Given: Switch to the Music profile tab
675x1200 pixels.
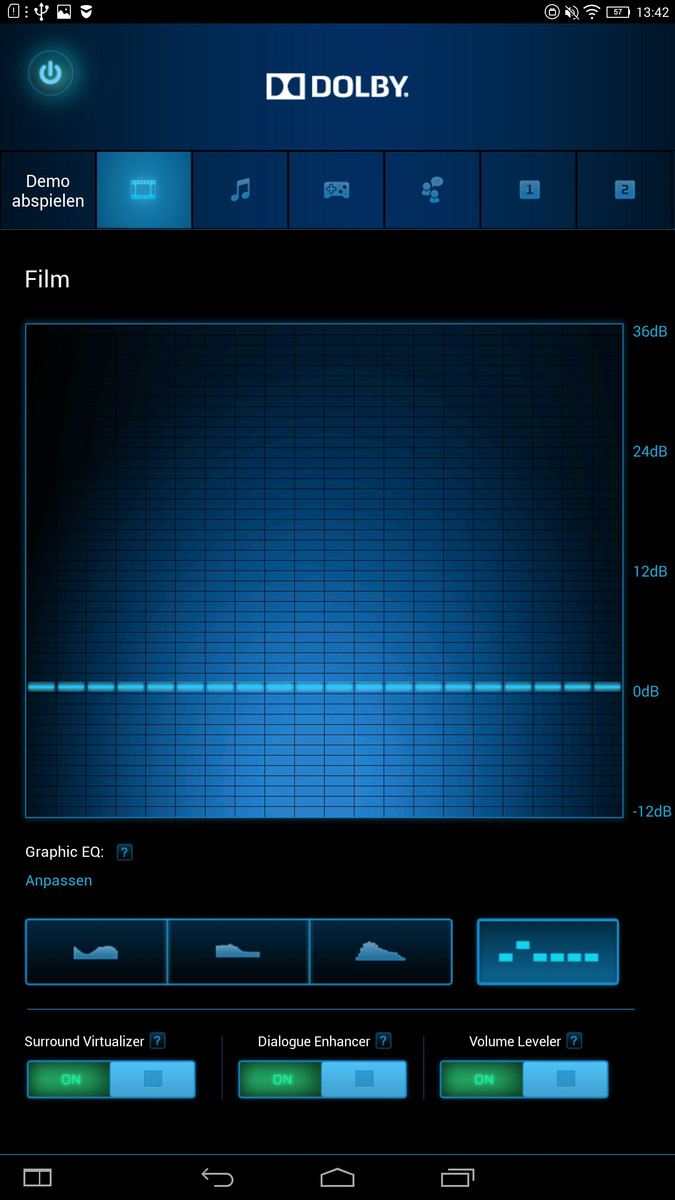Looking at the screenshot, I should tap(240, 190).
